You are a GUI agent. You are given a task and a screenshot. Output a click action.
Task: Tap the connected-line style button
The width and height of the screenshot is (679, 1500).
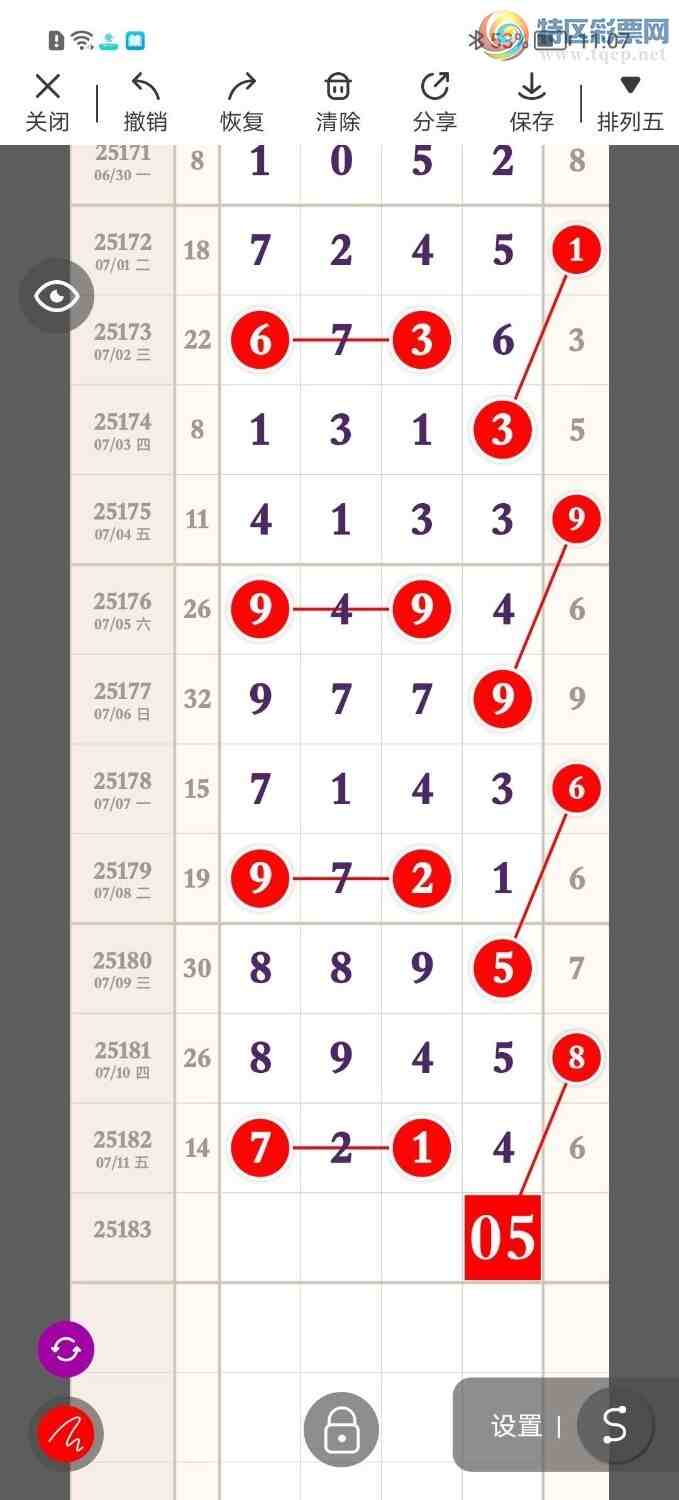pos(614,1426)
